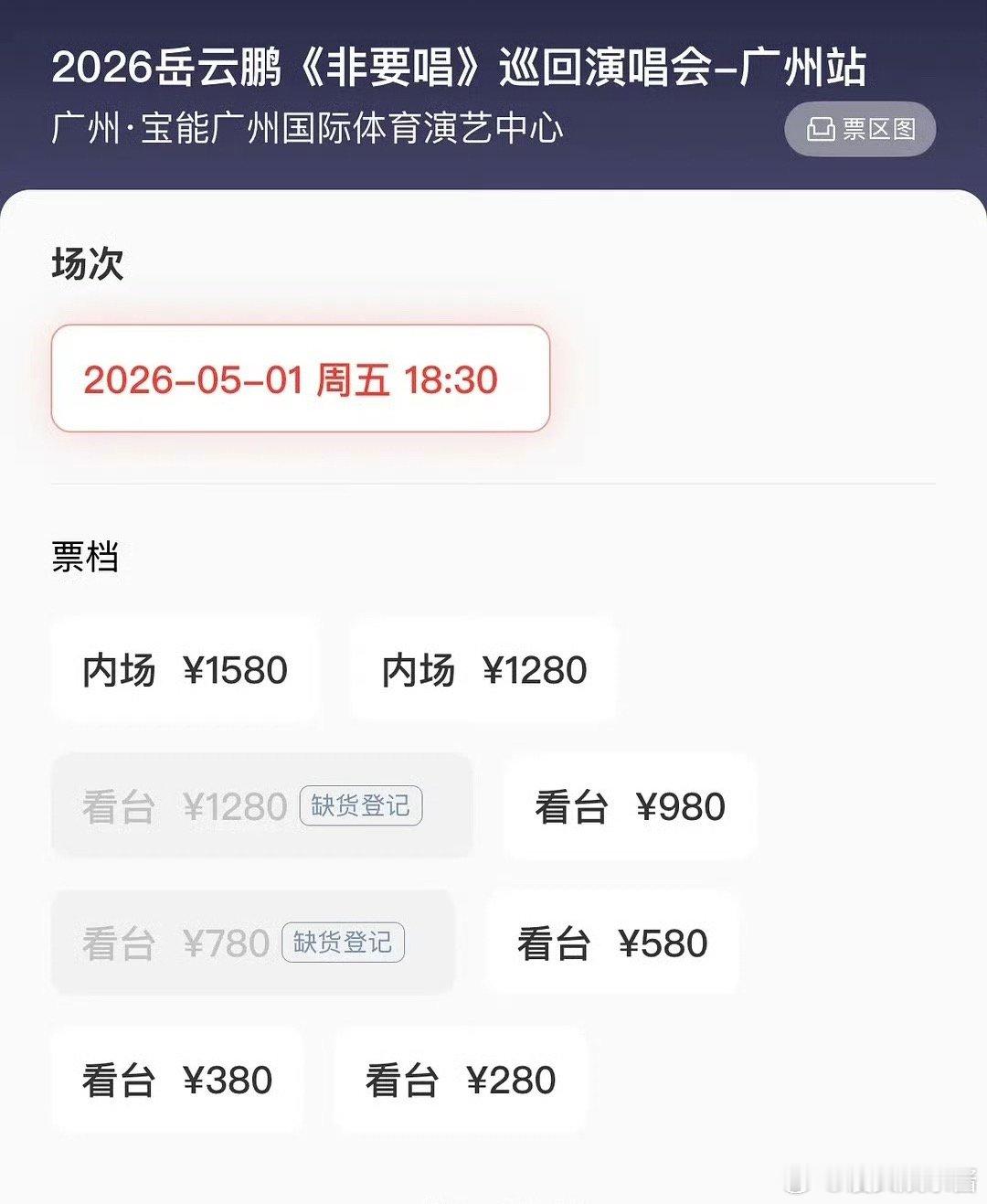
Task: Open the 票区图 seat map
Action: pyautogui.click(x=860, y=130)
